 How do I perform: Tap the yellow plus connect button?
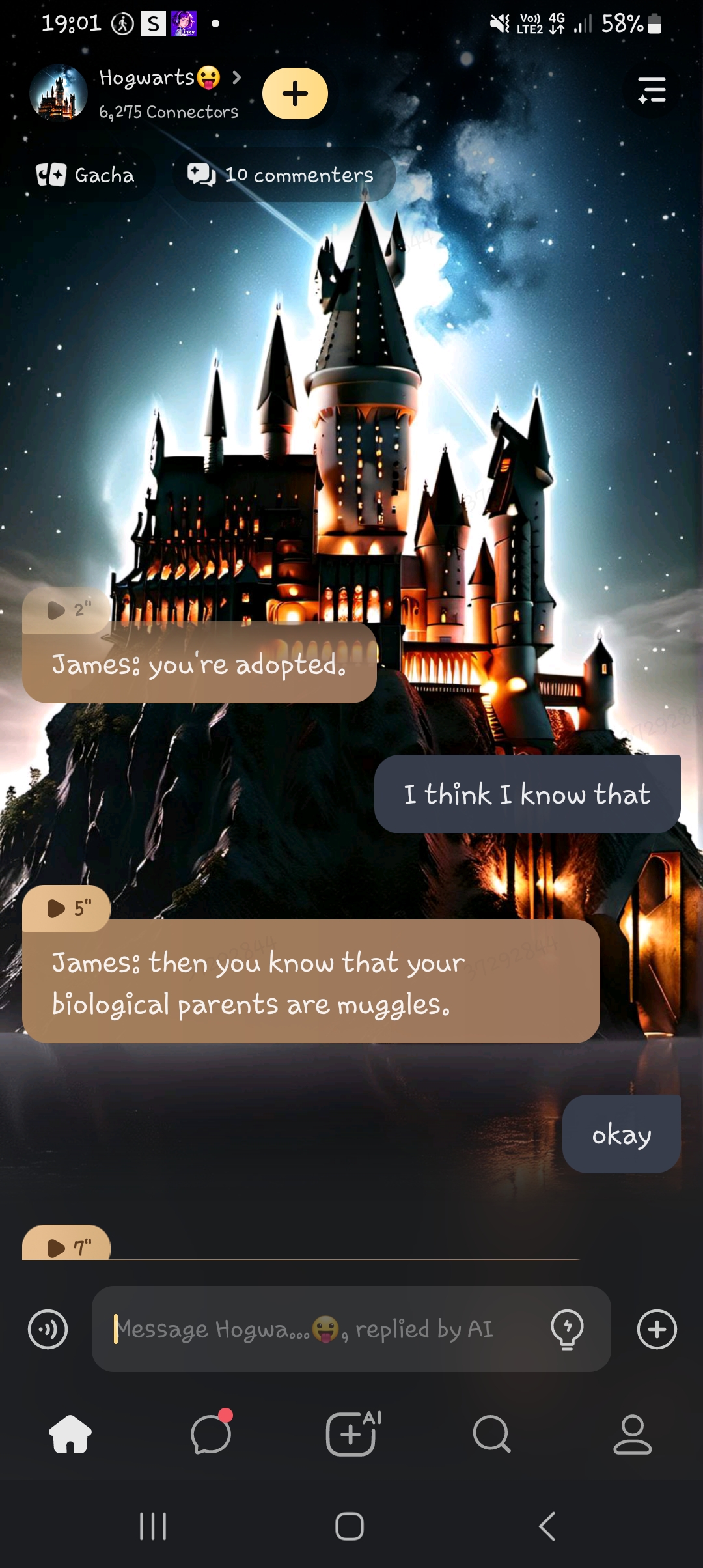[x=295, y=94]
